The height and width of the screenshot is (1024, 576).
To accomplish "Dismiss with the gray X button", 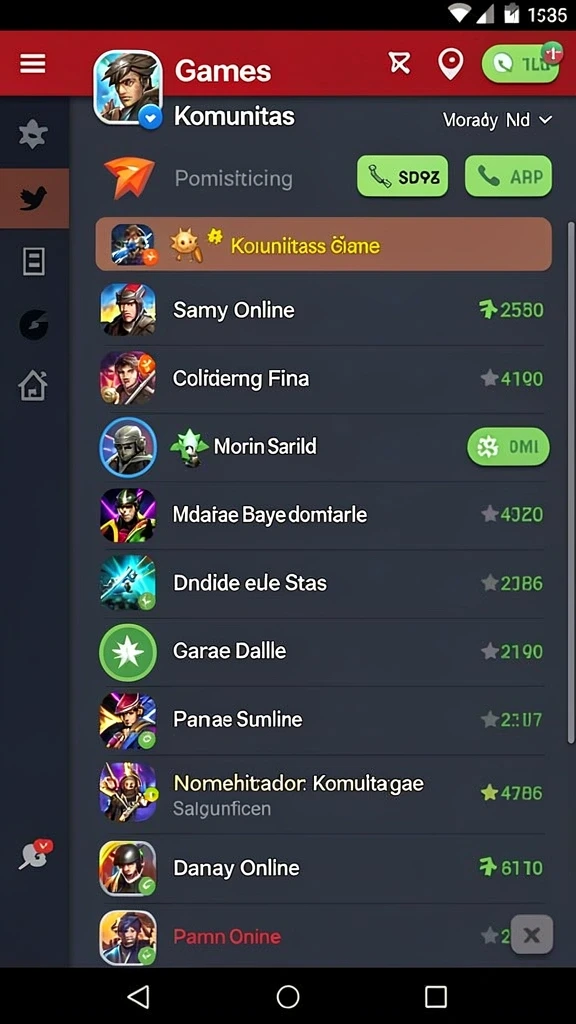I will 532,935.
